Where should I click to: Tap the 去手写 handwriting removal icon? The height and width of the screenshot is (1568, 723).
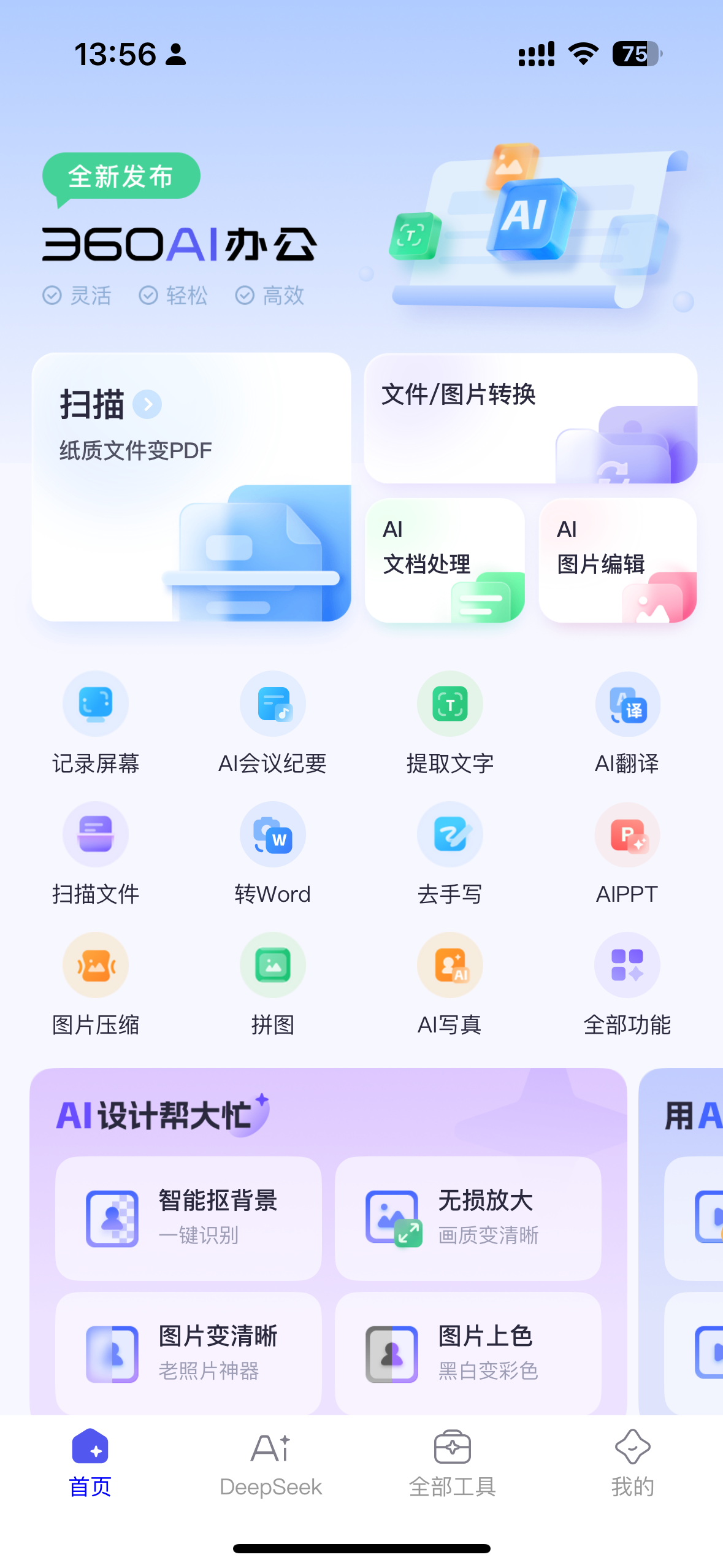point(449,834)
